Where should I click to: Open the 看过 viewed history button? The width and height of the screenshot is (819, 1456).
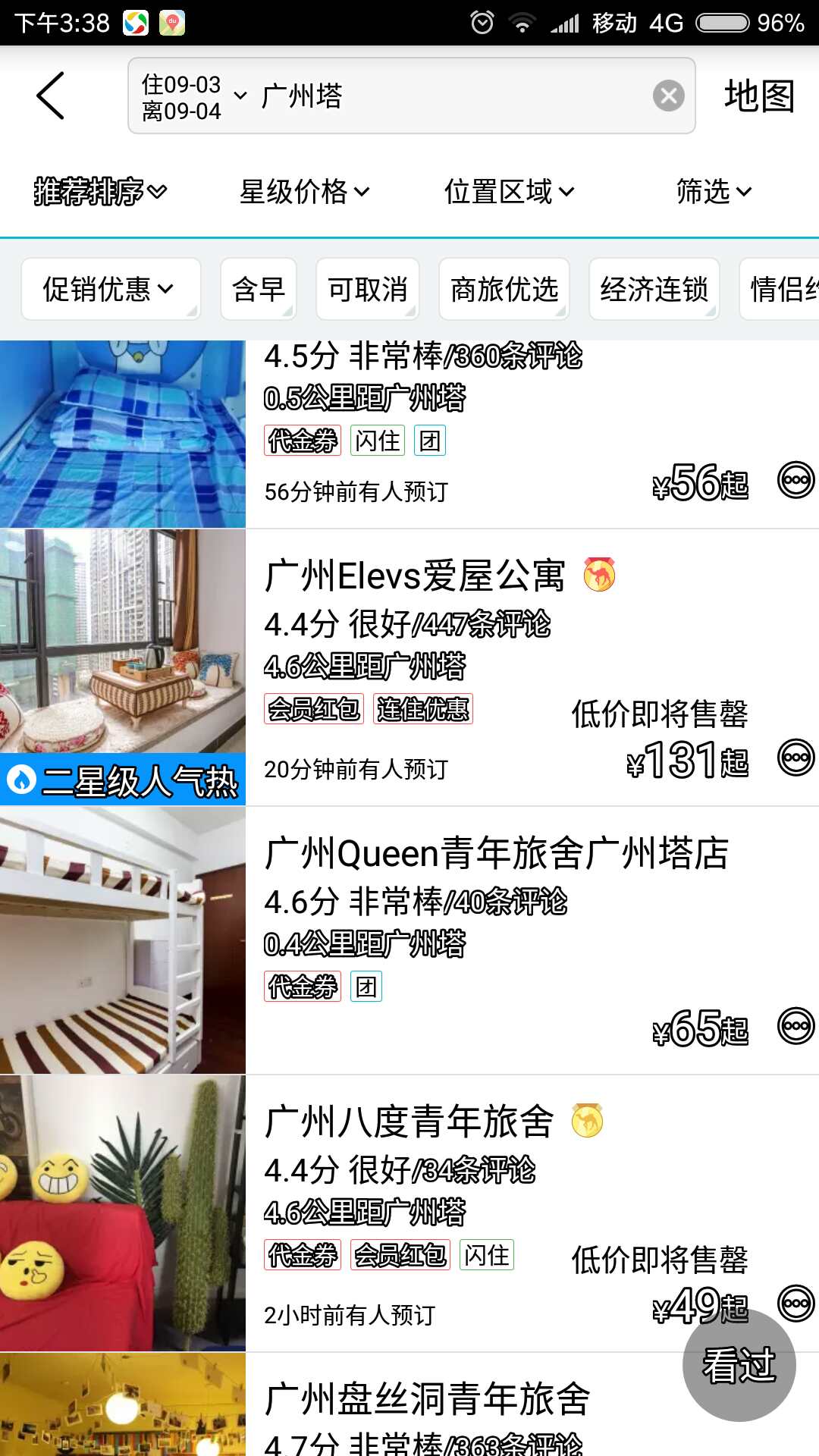739,1366
